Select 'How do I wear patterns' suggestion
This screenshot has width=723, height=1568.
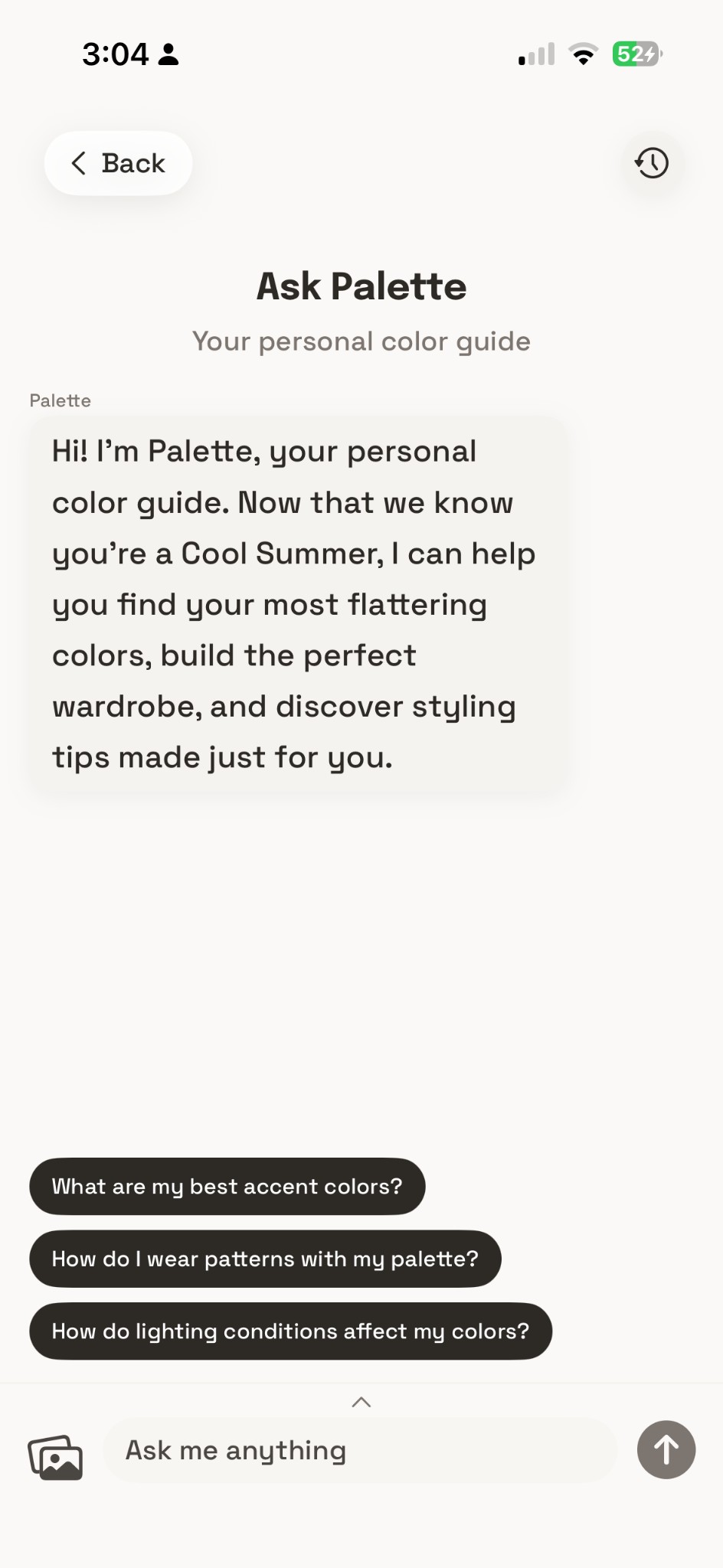pos(265,1259)
